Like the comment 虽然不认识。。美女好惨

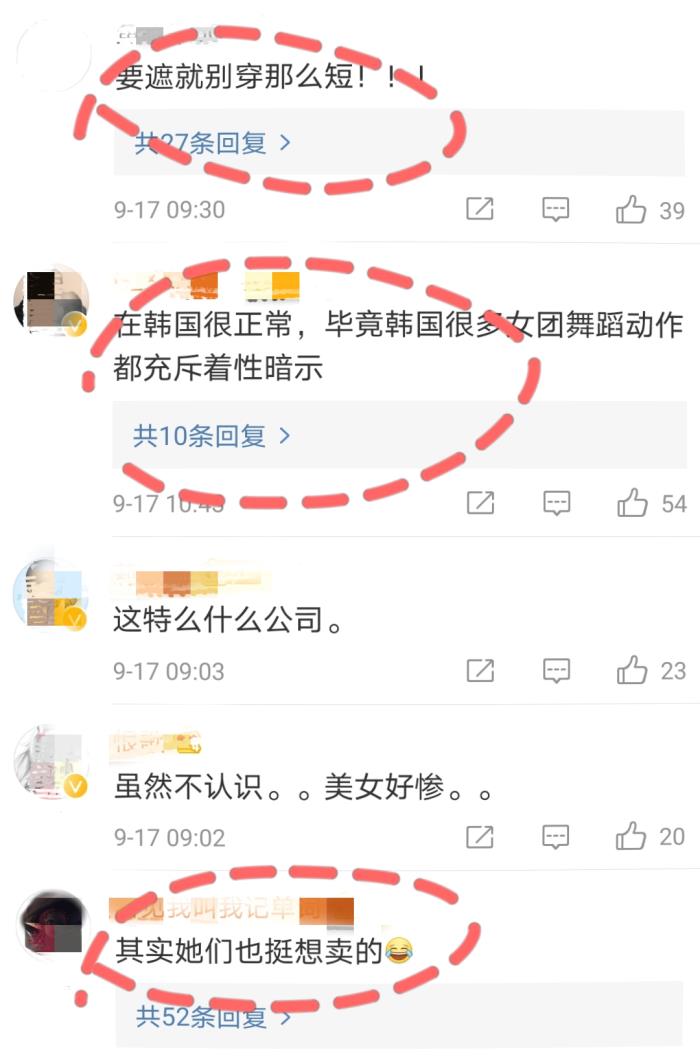pos(633,836)
